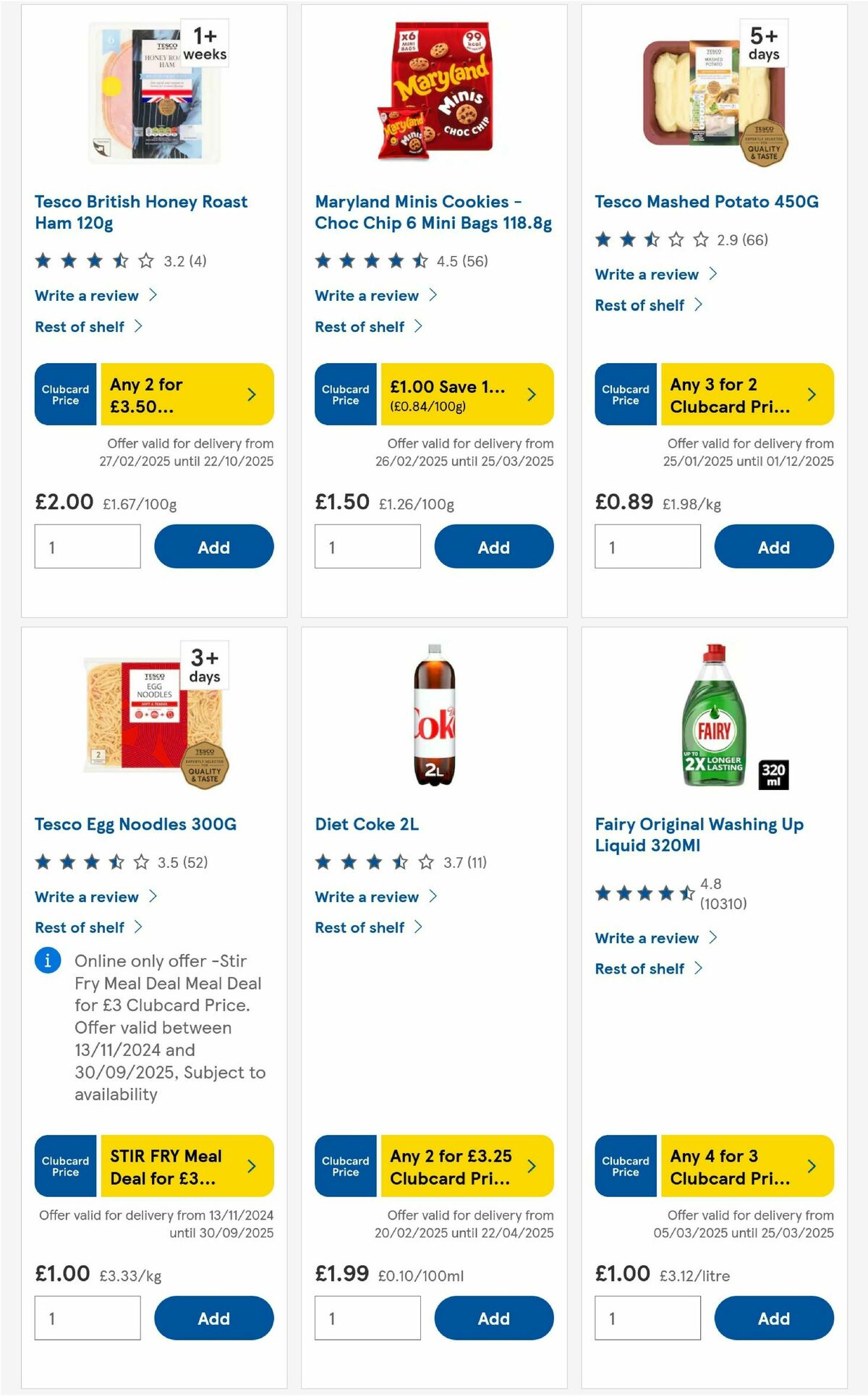Click the Clubcard badge on the STIR FRY Meal Deal
Viewport: 868px width, 1396px height.
tap(64, 1166)
